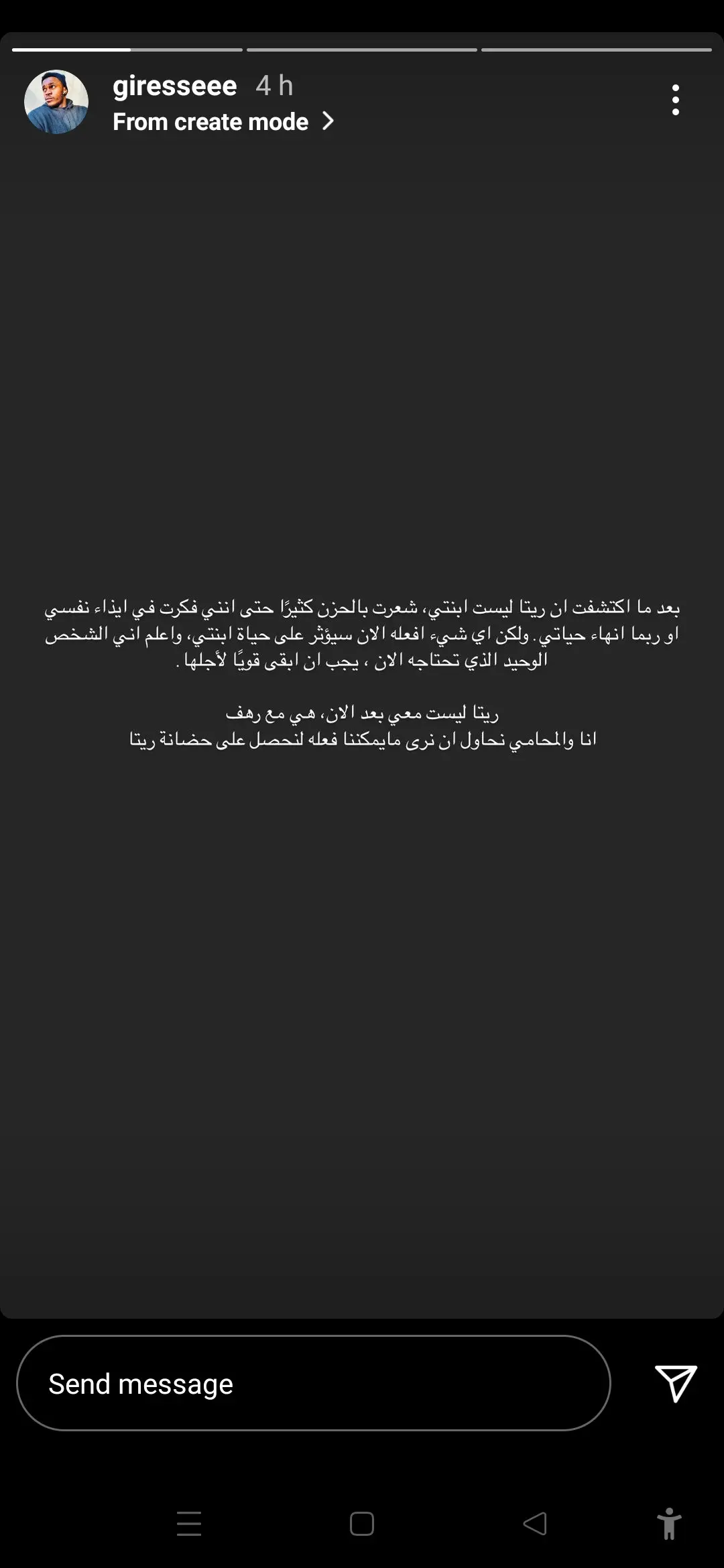Open the giresseee username link
The height and width of the screenshot is (1568, 724).
[x=174, y=86]
